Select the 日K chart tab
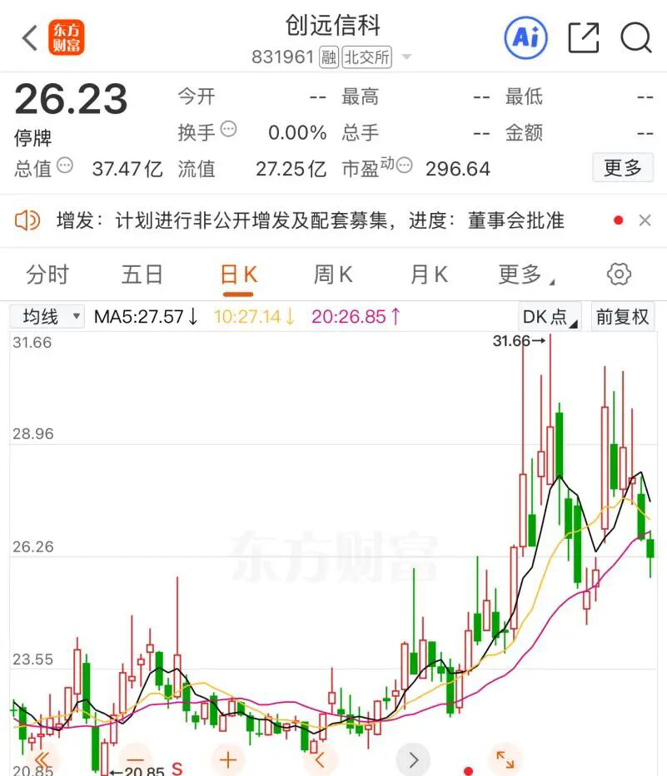Image resolution: width=667 pixels, height=776 pixels. pos(238,274)
